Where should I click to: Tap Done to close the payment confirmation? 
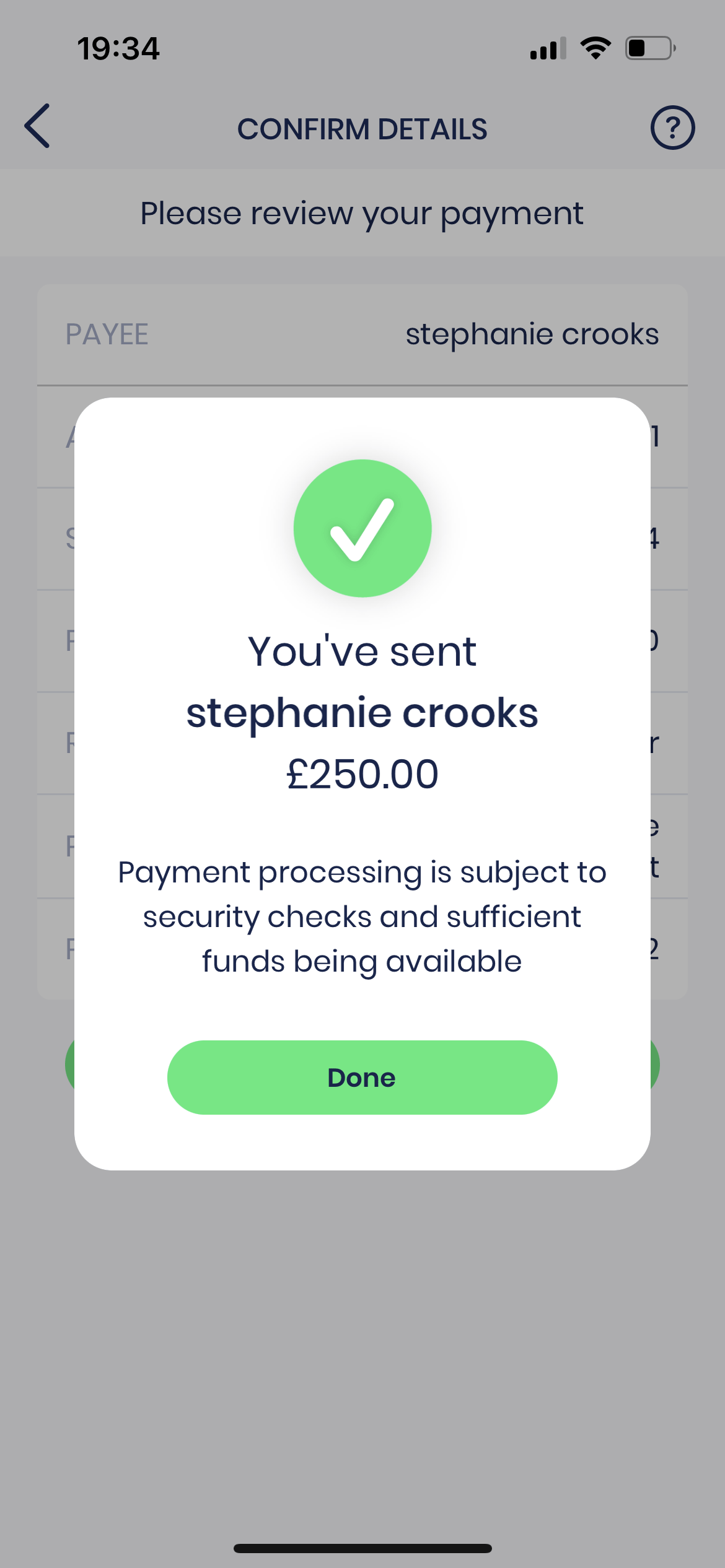point(362,1077)
